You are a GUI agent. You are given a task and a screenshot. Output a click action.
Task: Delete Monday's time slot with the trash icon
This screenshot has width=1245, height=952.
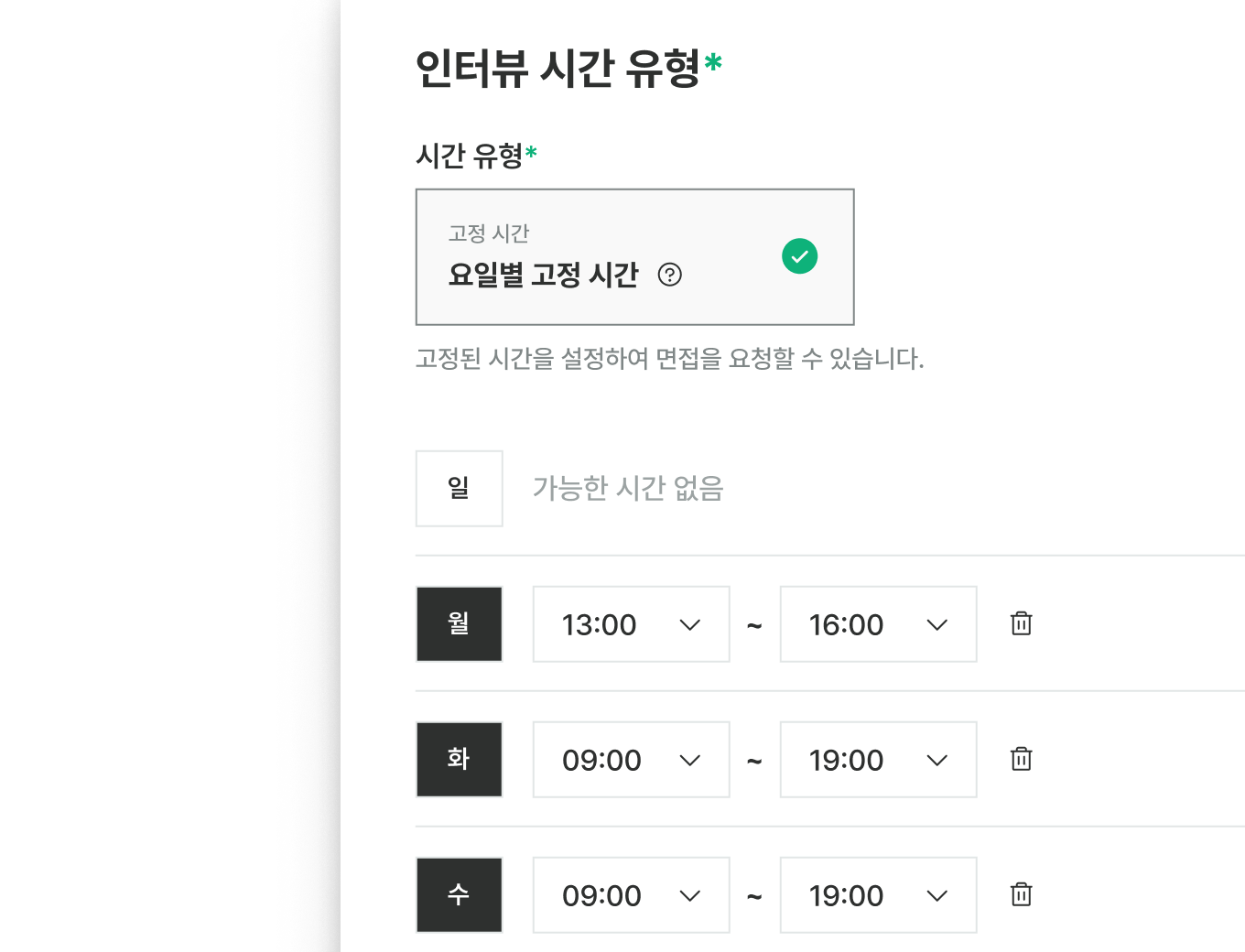tap(1021, 623)
